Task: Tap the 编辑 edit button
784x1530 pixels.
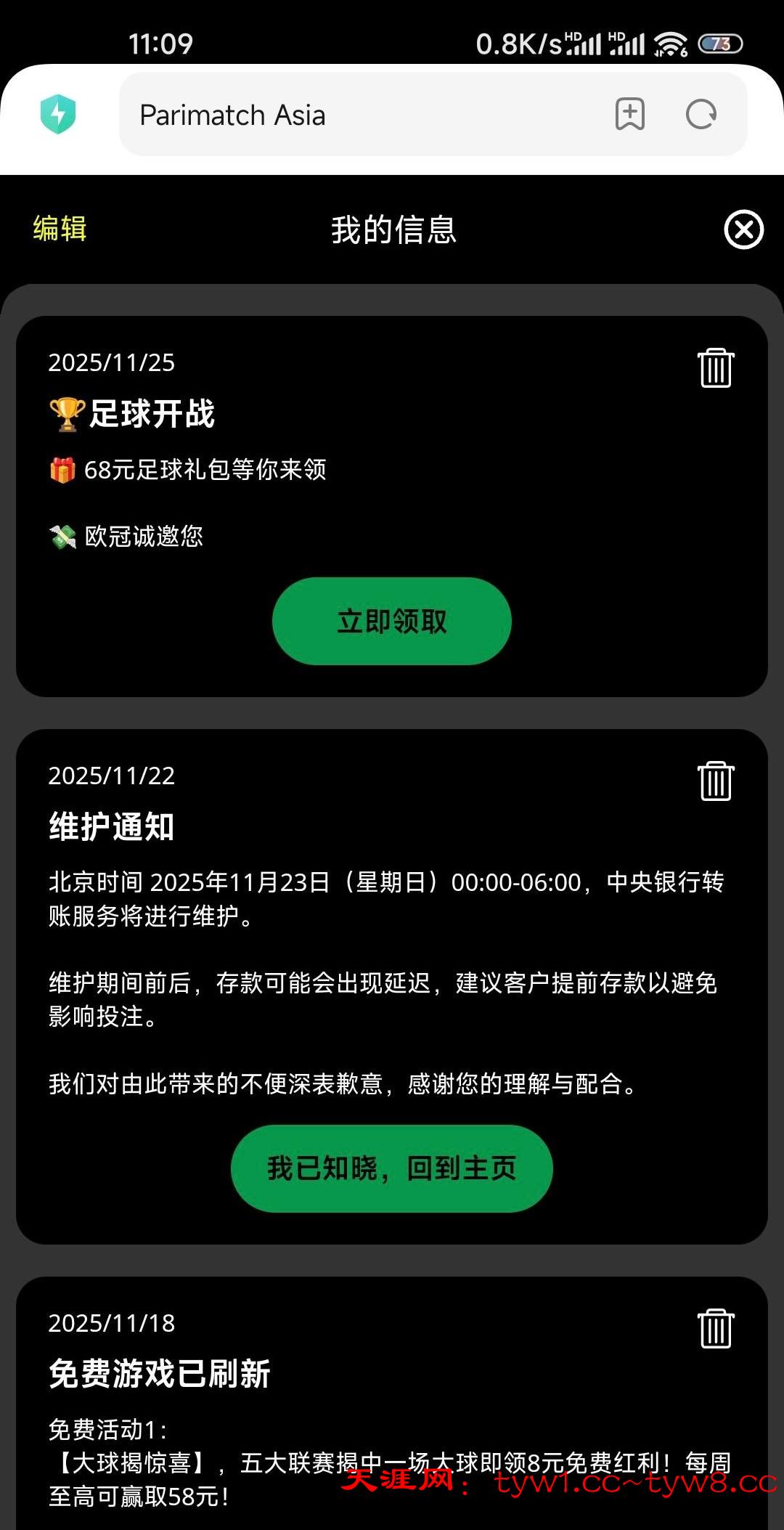Action: click(x=60, y=229)
